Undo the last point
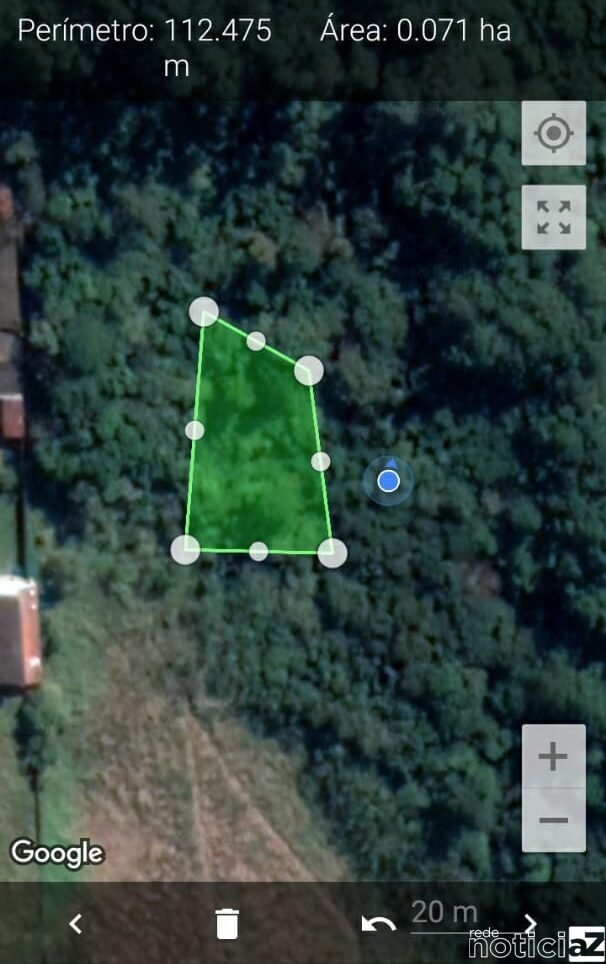The image size is (606, 964). point(378,924)
